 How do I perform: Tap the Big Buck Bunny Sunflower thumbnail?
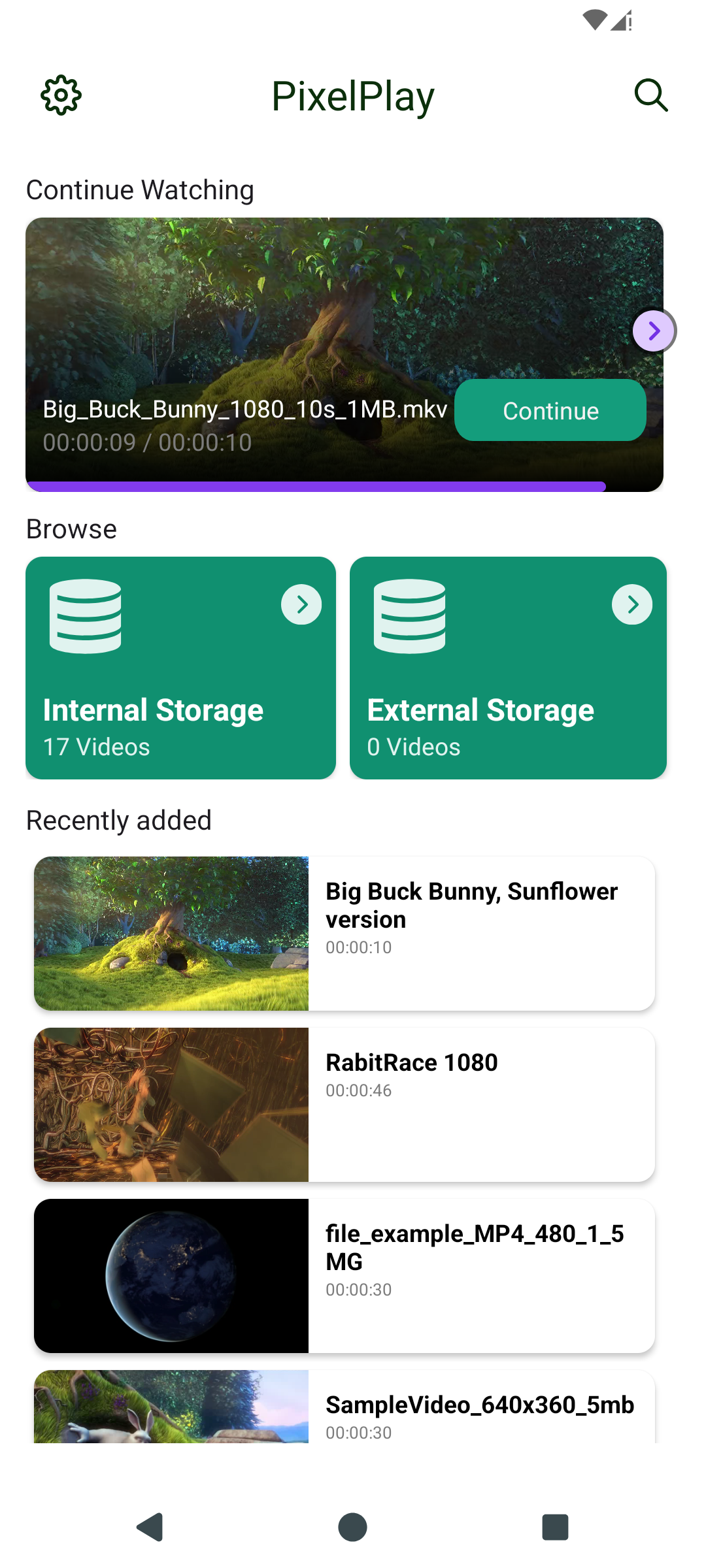pos(171,933)
